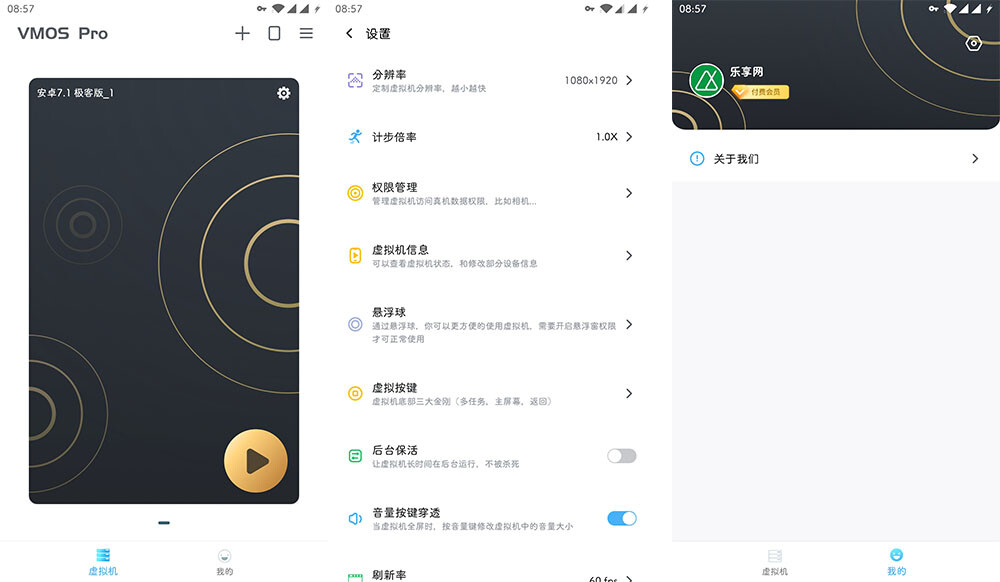Open the hamburger menu in VMOS Pro

coord(306,33)
